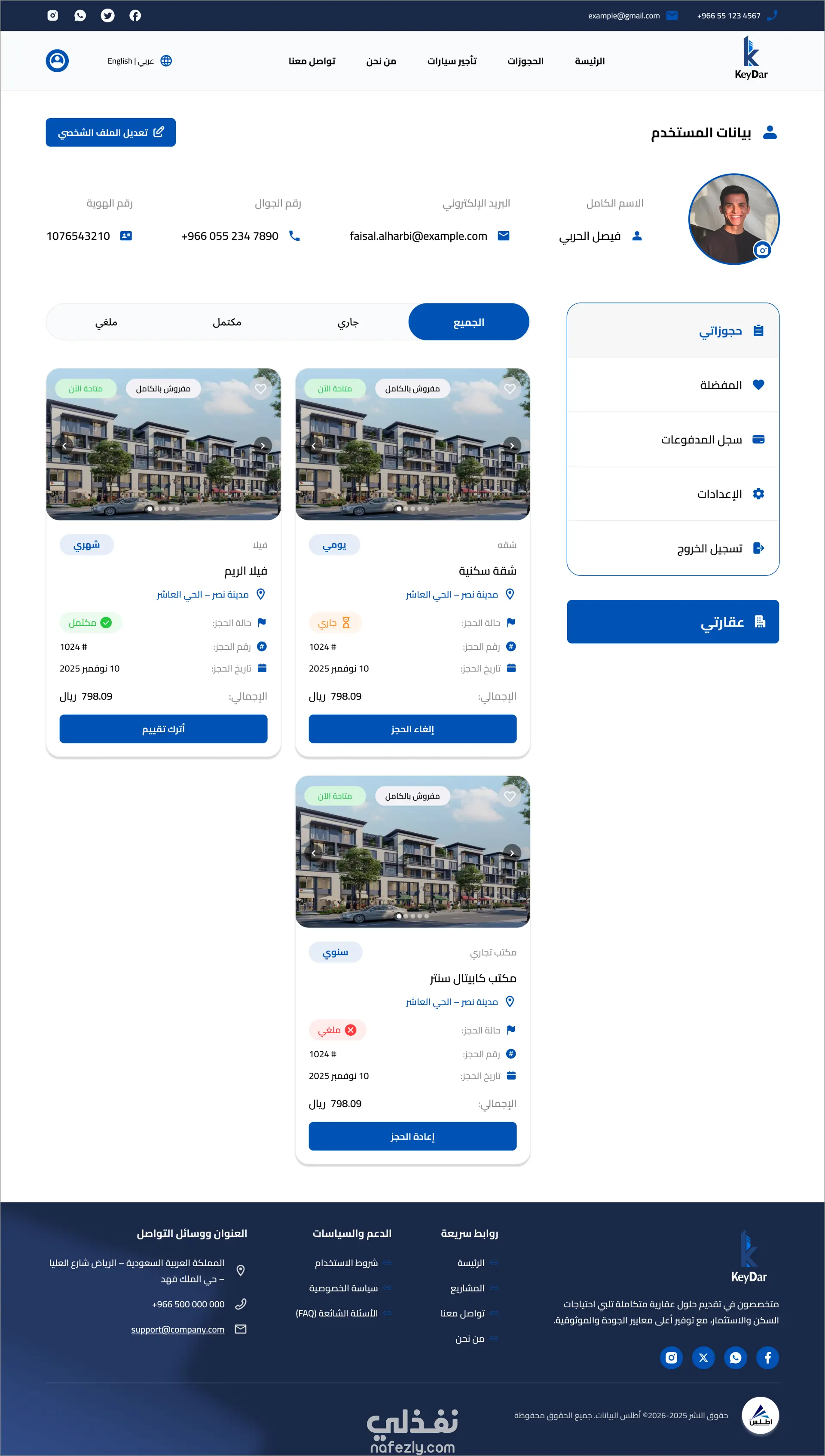Screen dimensions: 825x1456
Task: Tap the عقاراتي button
Action: coord(673,621)
